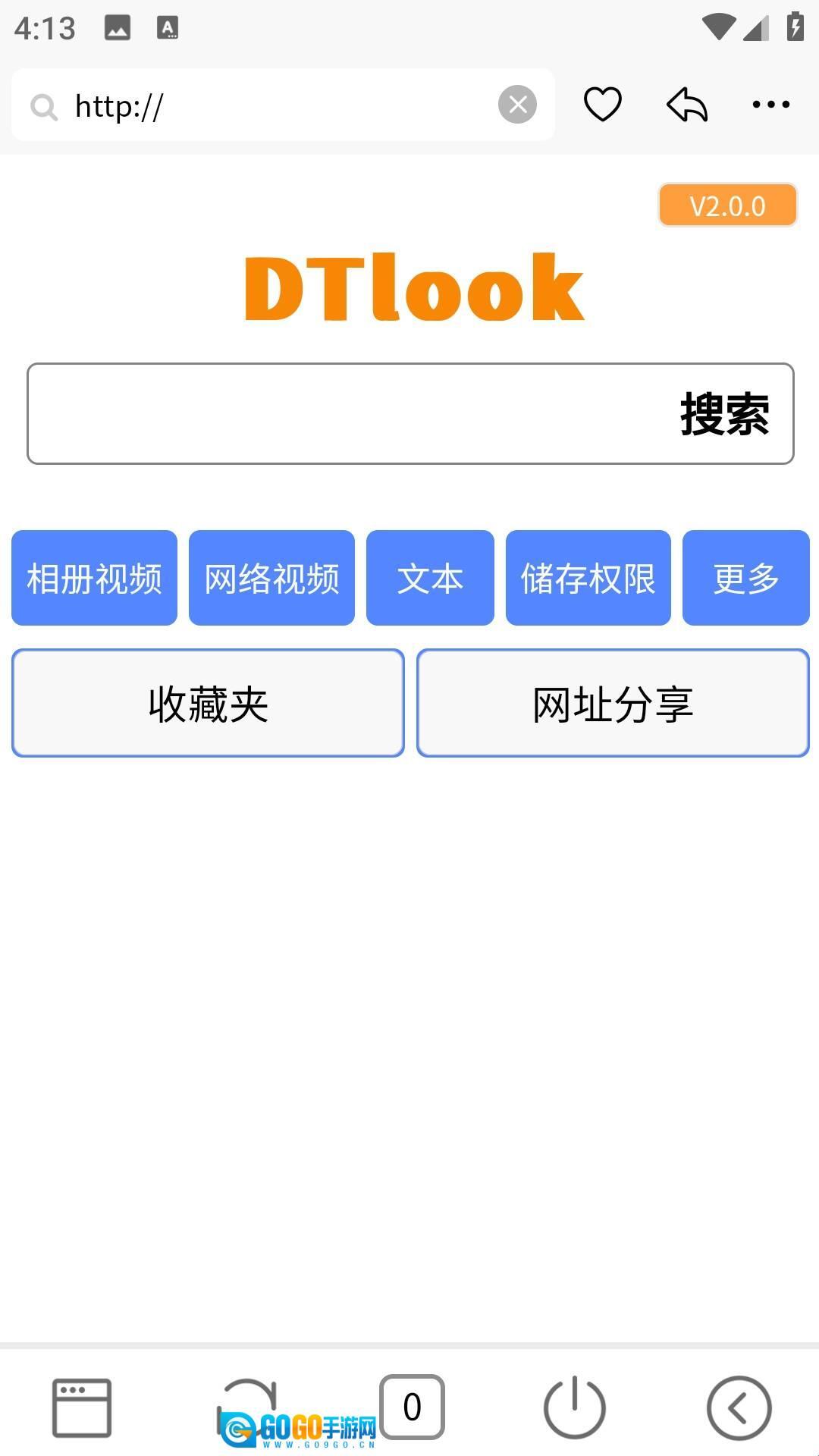Open the browser window icon

(x=82, y=1408)
